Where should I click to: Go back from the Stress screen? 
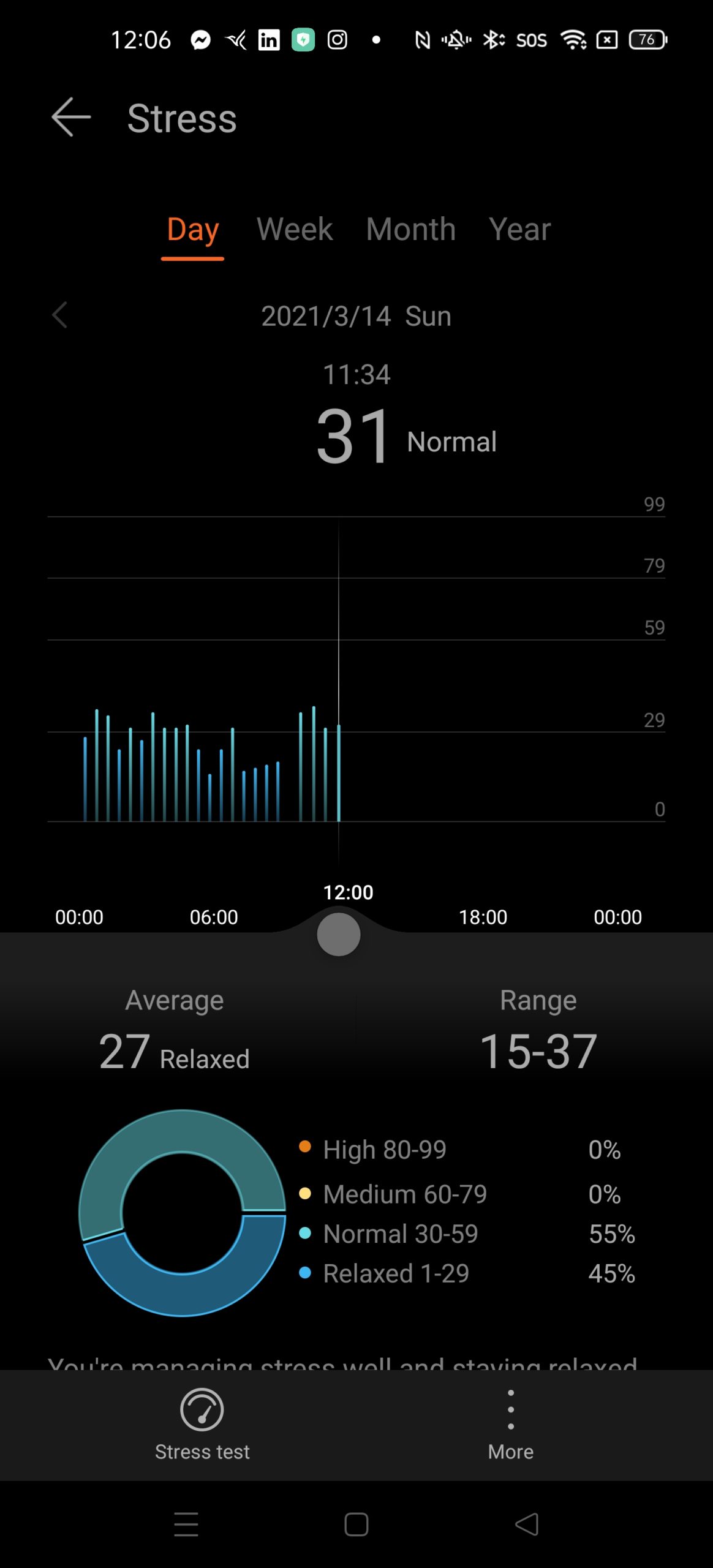pos(71,117)
